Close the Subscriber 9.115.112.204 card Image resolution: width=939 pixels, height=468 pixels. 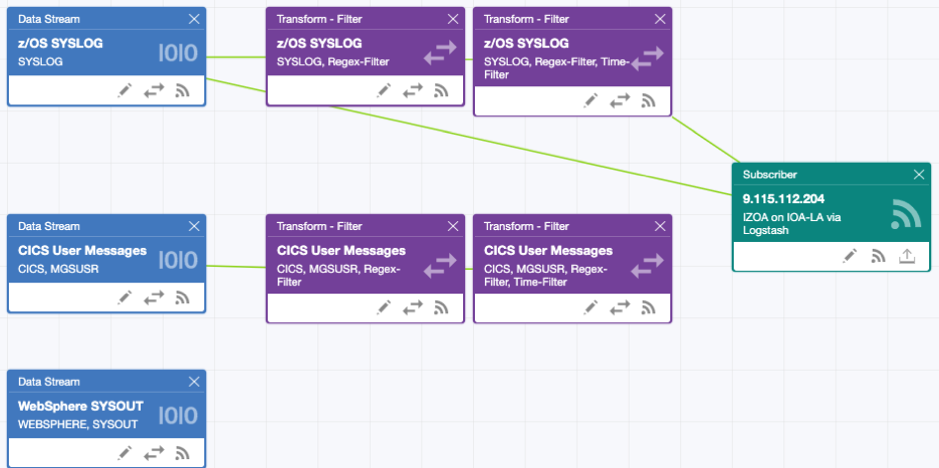pos(919,174)
